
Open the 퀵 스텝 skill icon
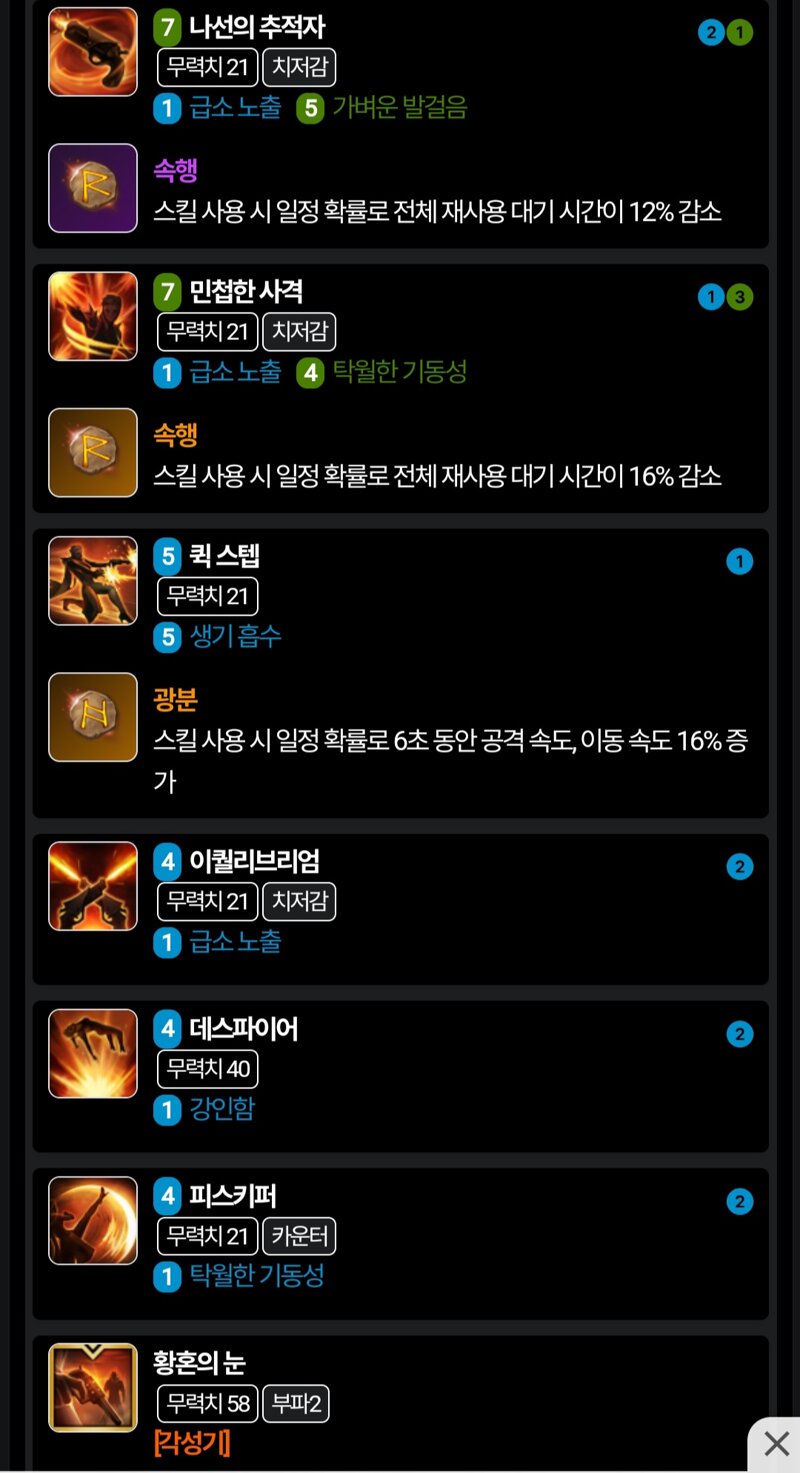(93, 581)
